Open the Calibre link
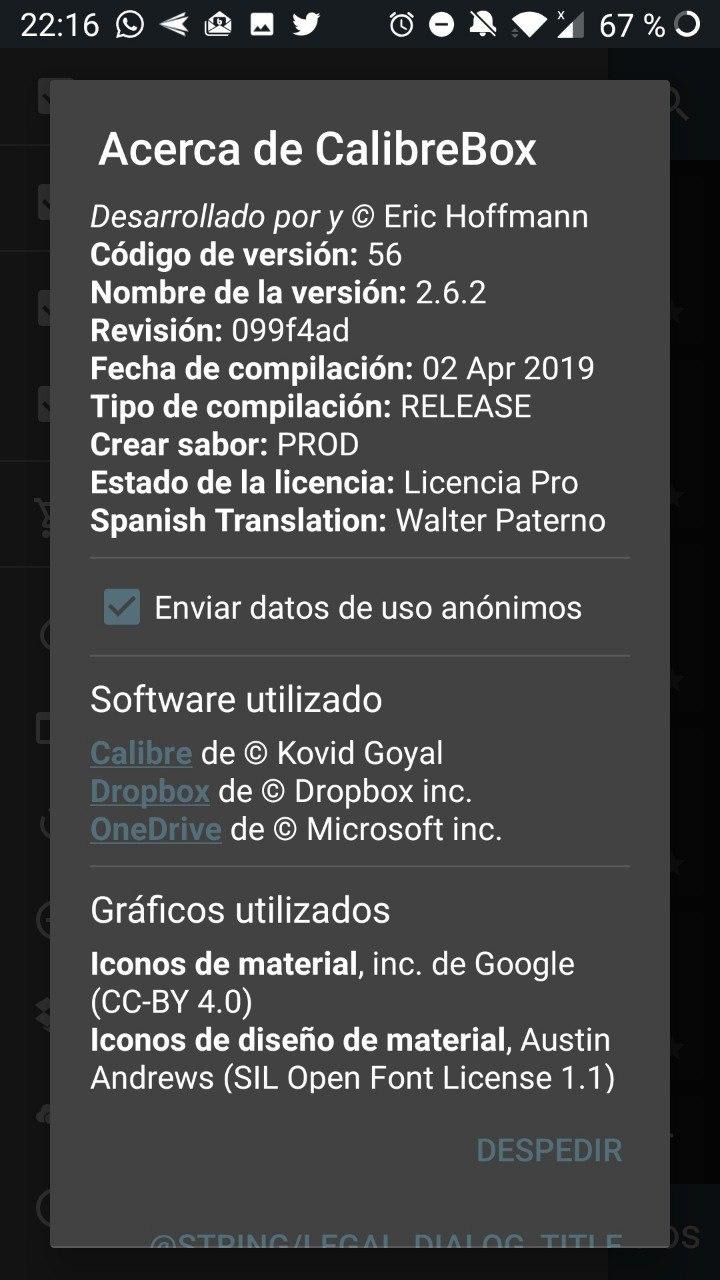Screen dimensions: 720x1280 click(141, 753)
